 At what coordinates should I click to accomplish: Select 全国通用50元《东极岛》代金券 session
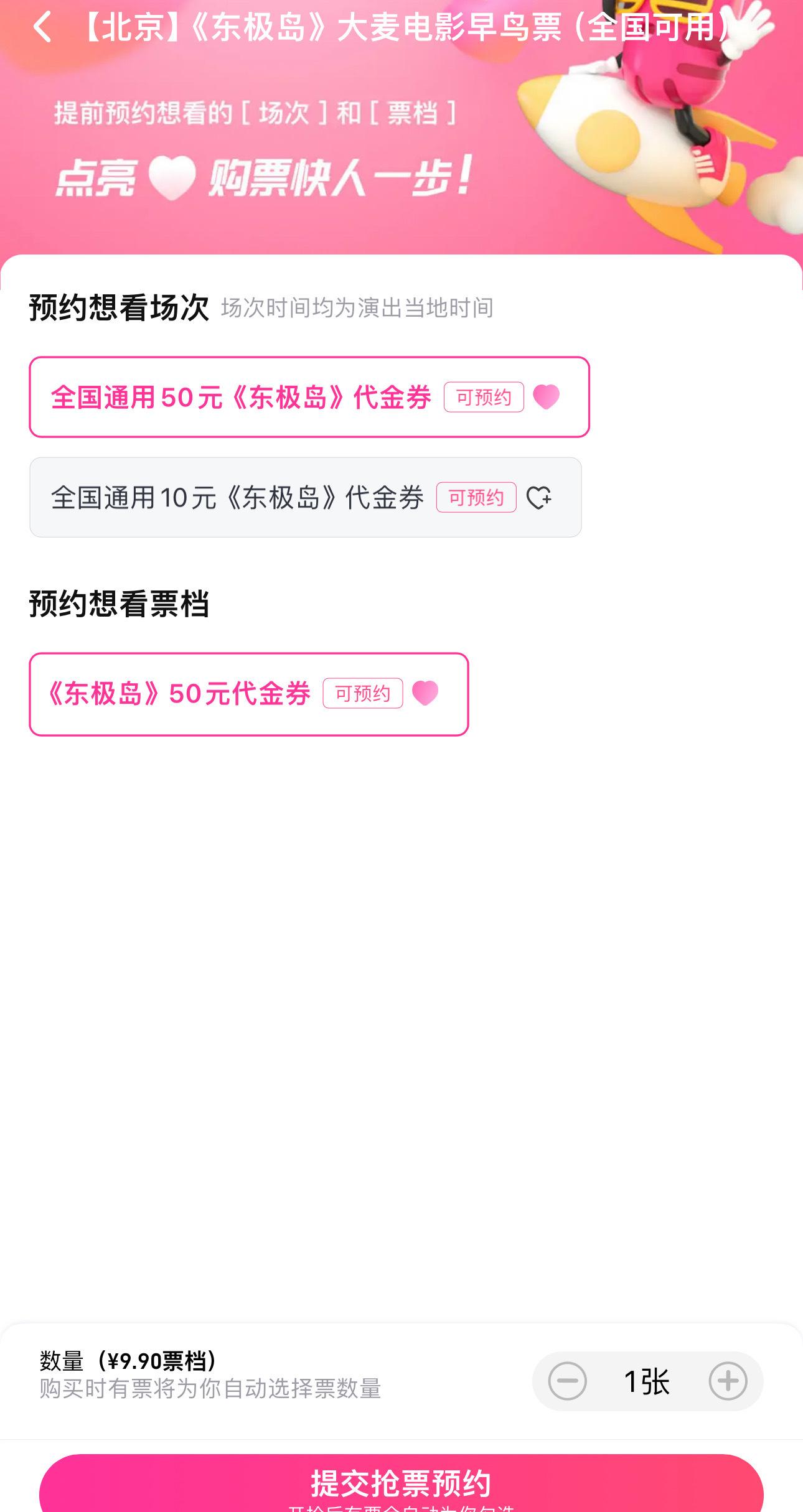pos(309,397)
